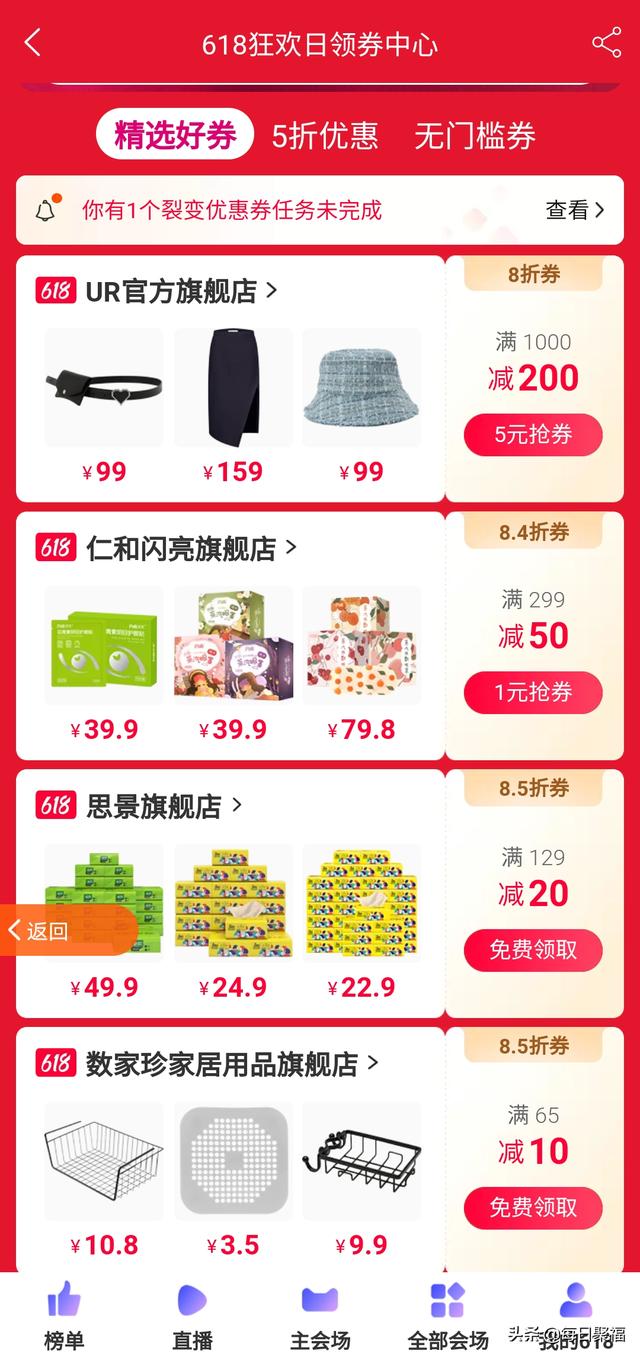Tap the floating 返回 button

(45, 931)
